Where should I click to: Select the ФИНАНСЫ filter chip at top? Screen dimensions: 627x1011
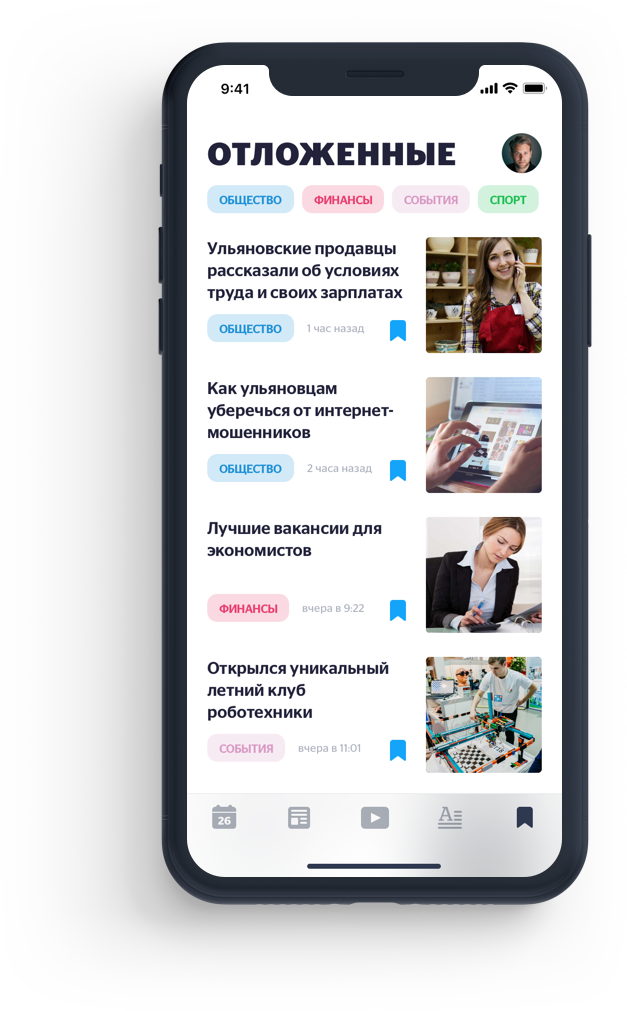point(343,200)
